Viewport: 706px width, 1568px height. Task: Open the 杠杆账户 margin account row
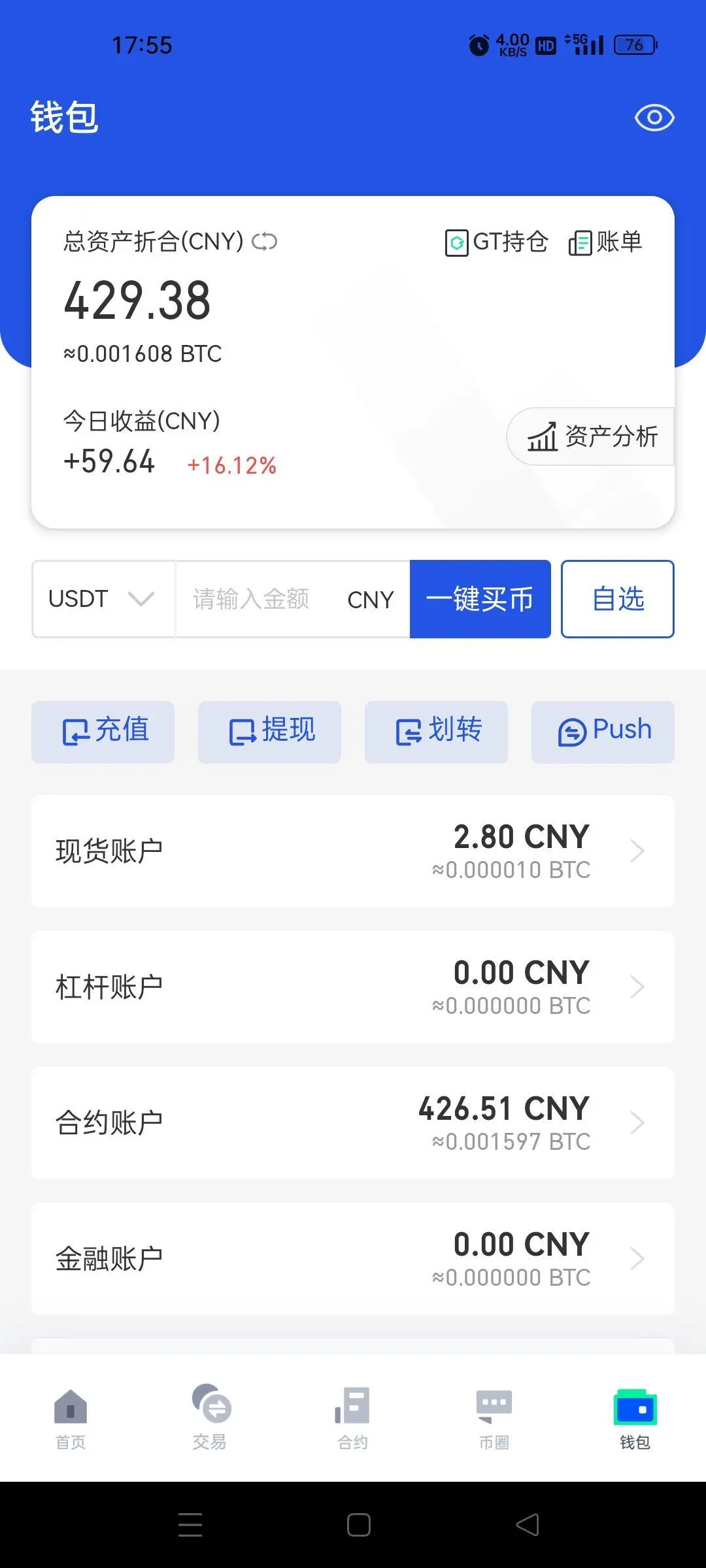(353, 987)
